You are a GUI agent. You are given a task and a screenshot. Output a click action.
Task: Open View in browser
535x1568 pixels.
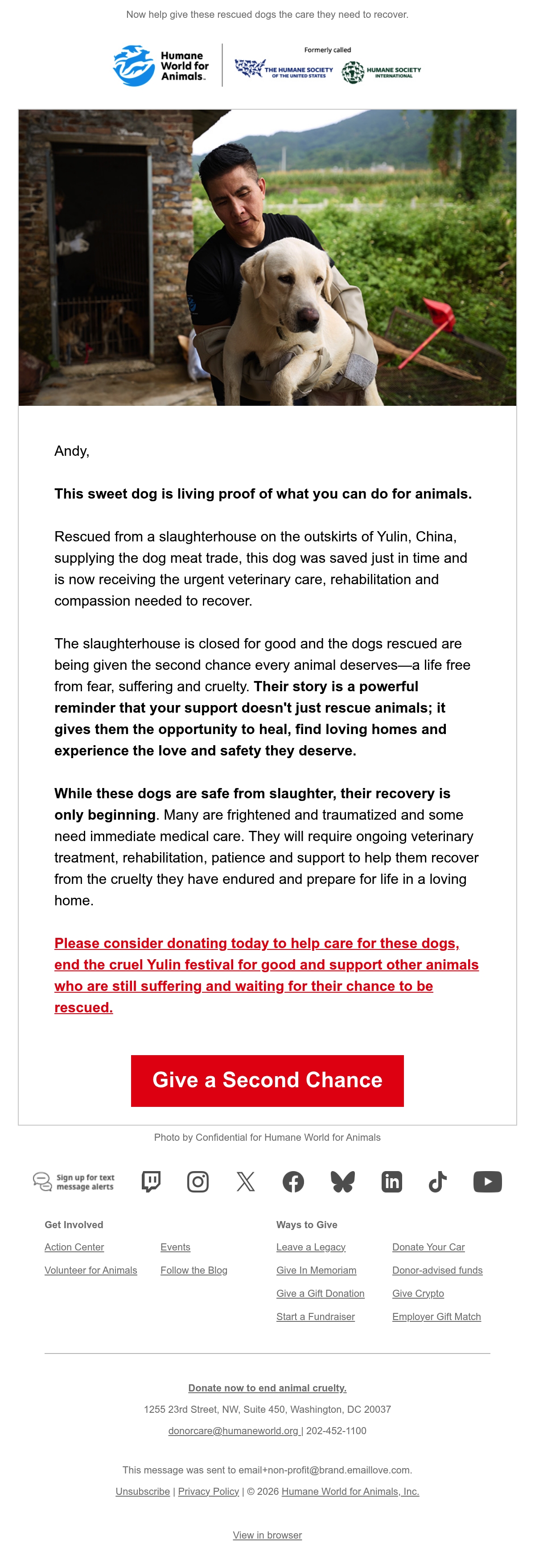coord(267,1535)
